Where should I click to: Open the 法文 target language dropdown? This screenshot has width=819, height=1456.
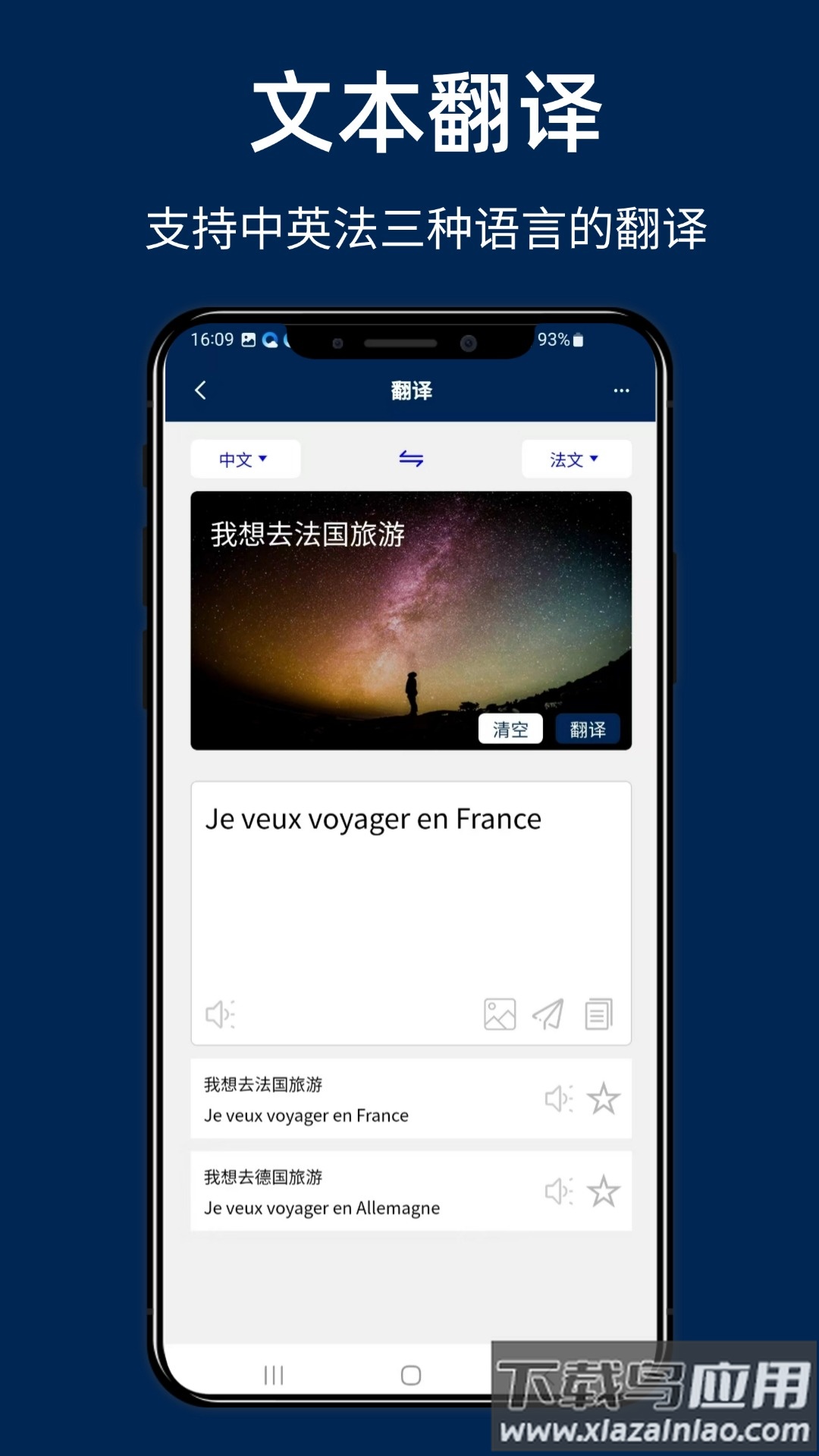(x=576, y=459)
